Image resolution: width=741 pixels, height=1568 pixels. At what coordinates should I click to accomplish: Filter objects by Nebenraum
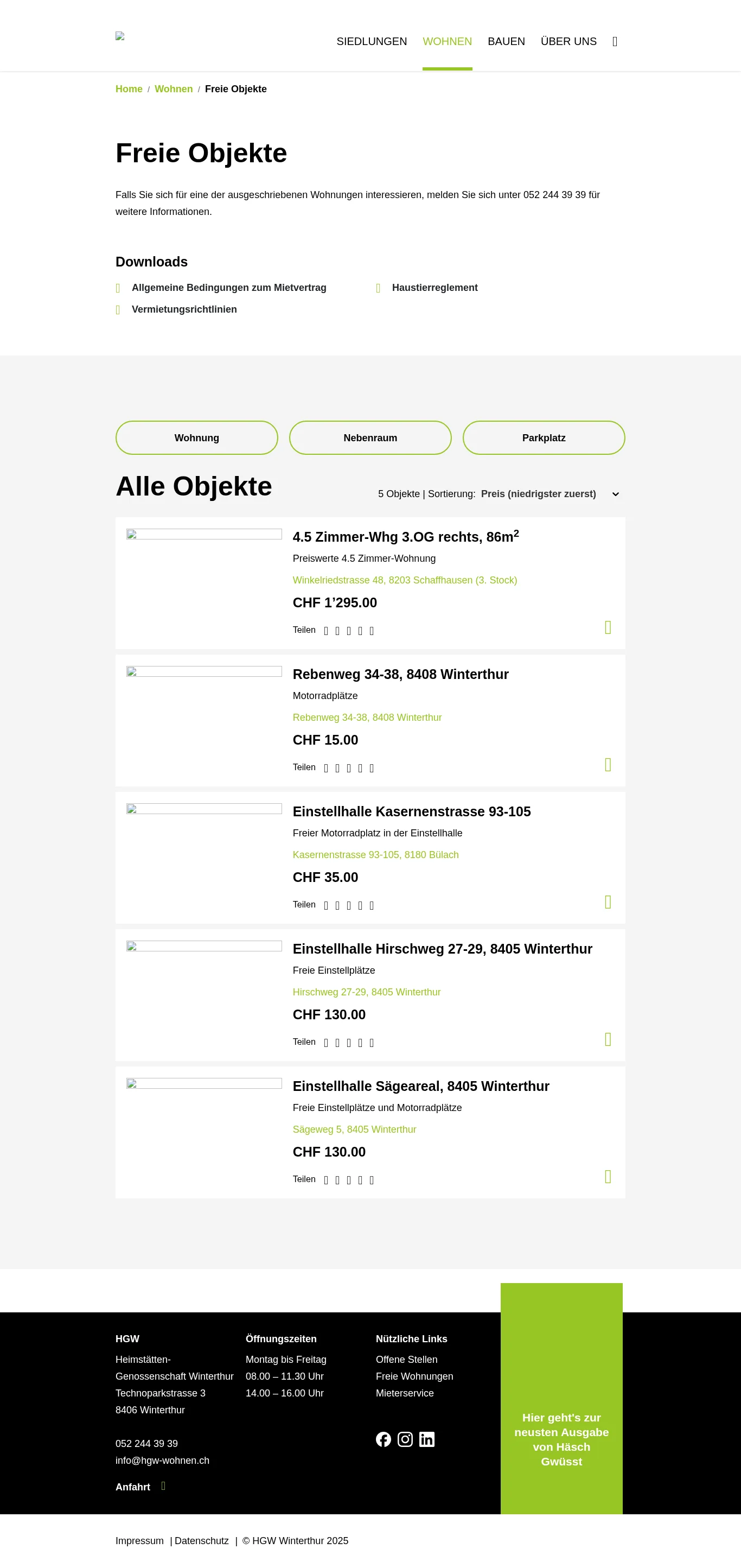[x=370, y=437]
